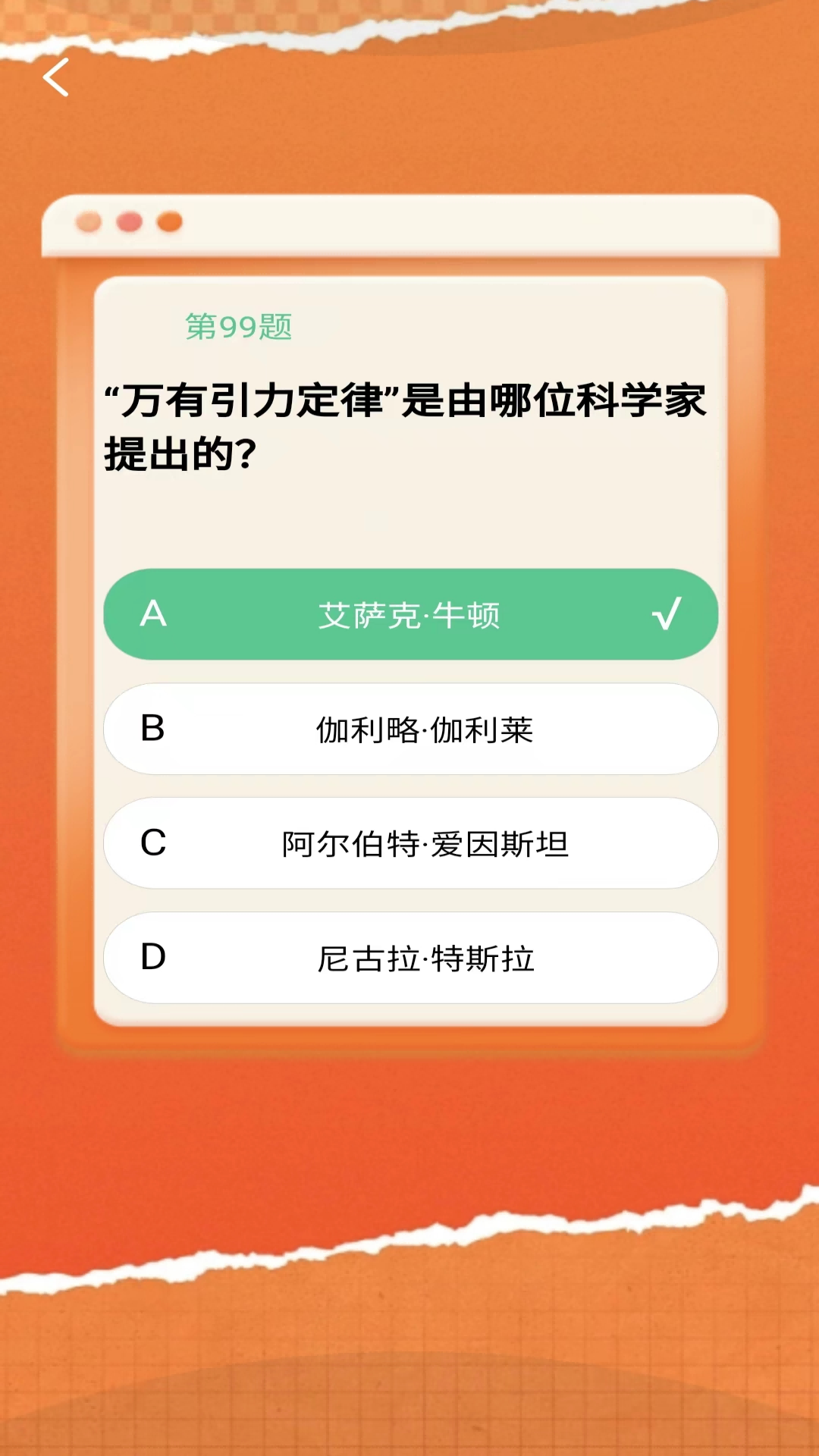819x1456 pixels.
Task: Go back using the top-left arrow
Action: (56, 77)
